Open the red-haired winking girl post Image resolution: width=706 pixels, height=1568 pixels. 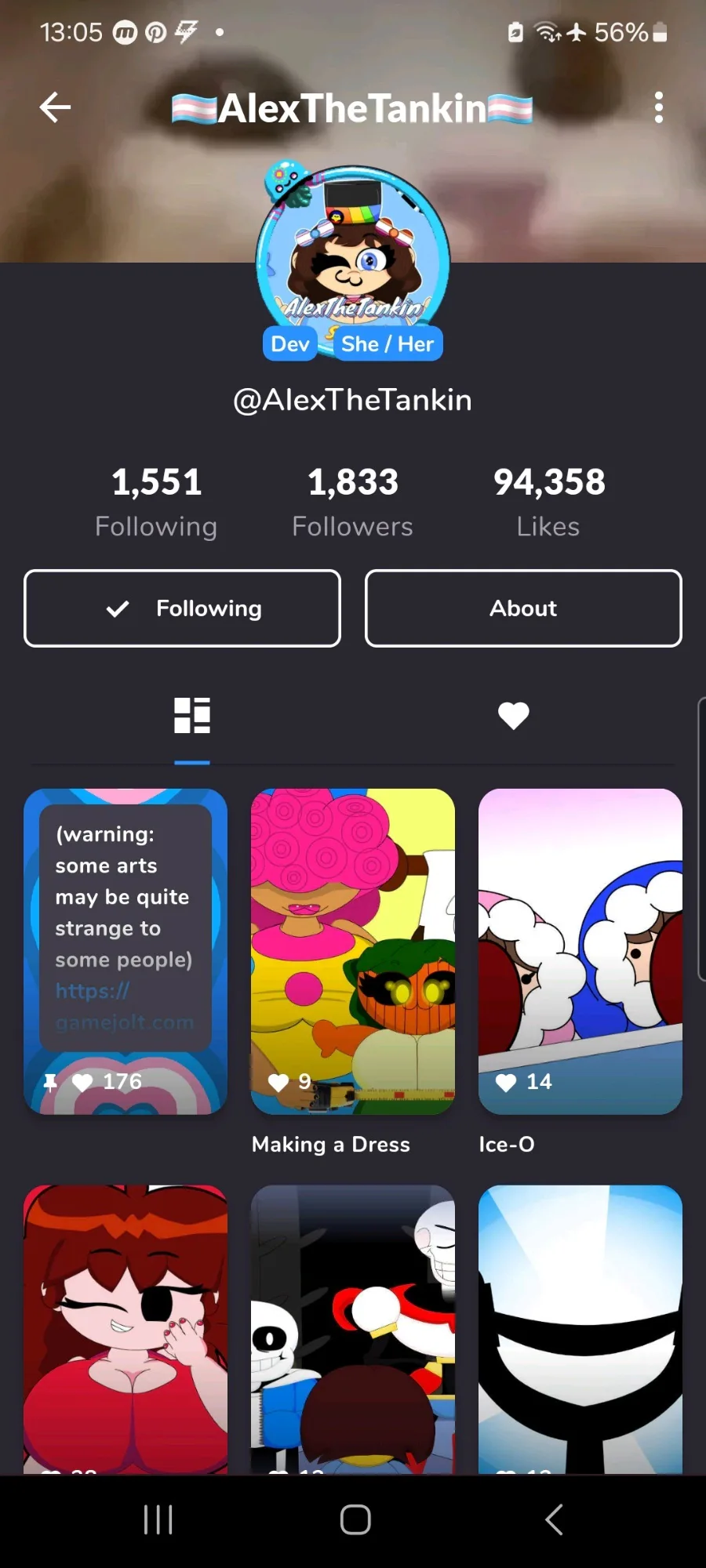[x=126, y=1330]
